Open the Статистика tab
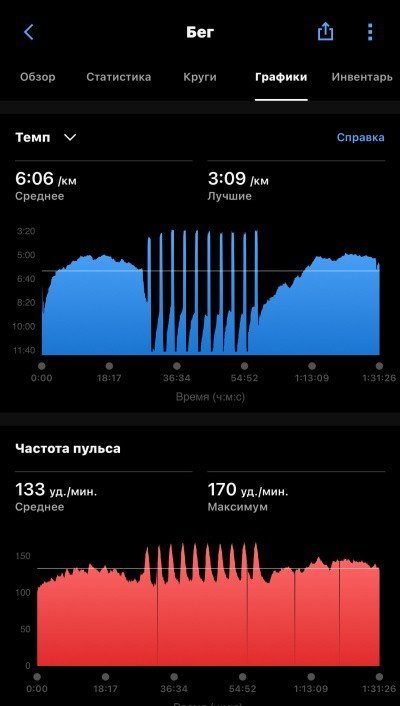Screen dimensions: 400x706 tap(118, 77)
